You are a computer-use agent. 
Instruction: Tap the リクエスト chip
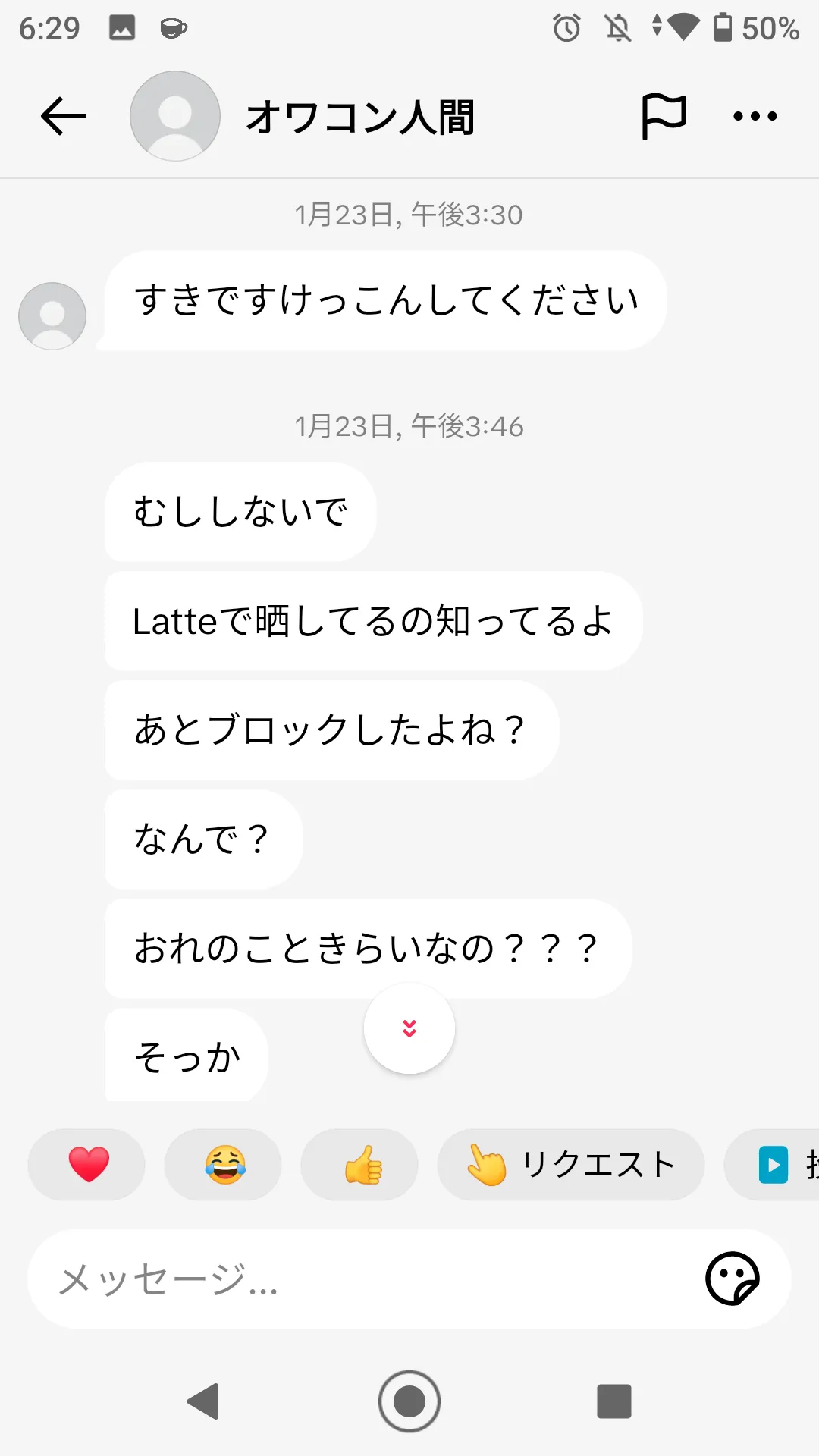pyautogui.click(x=570, y=1165)
